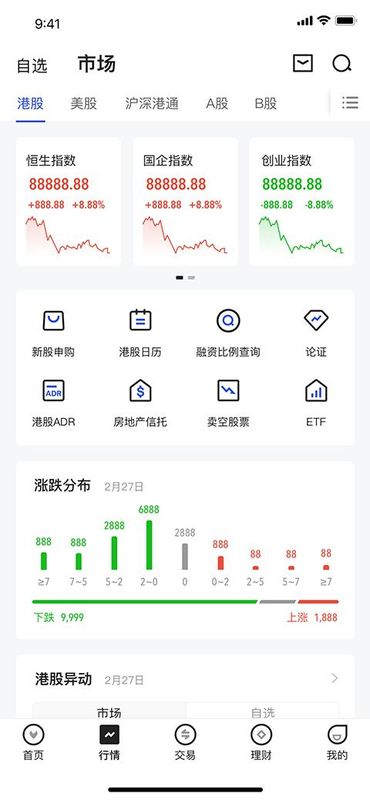Open 融资比例查询

228,333
